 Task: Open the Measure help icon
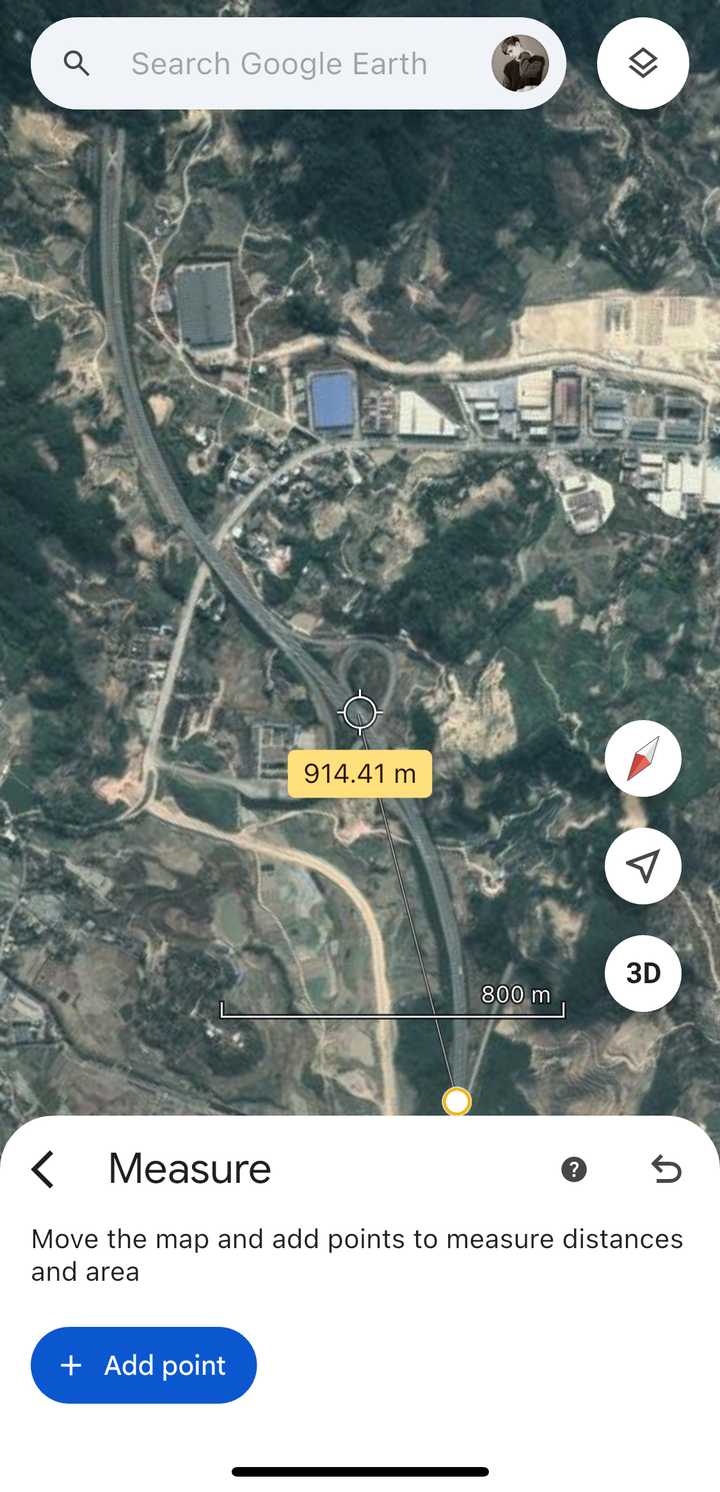click(574, 1169)
